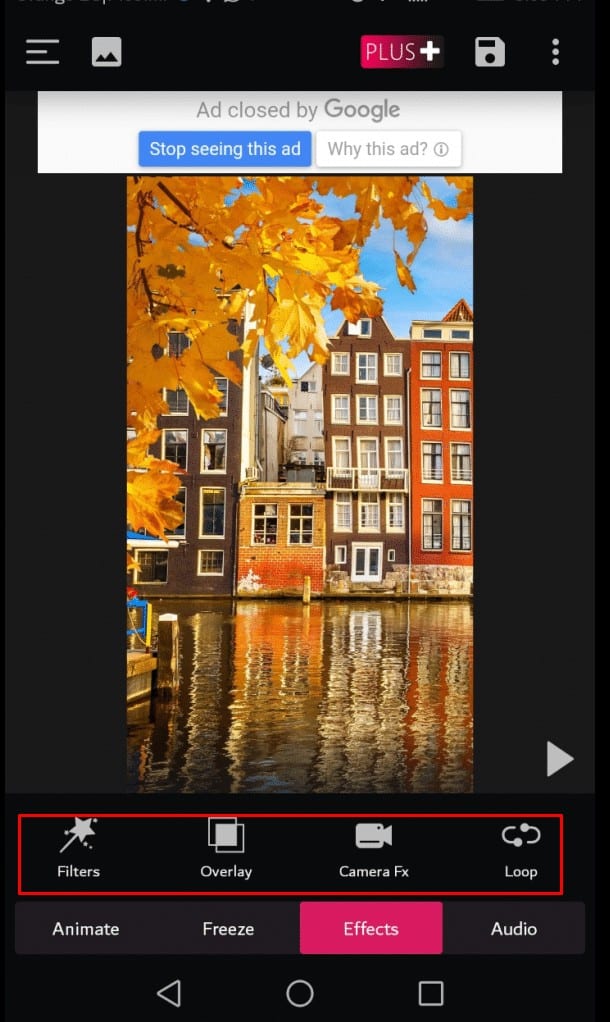Select the Overlay tool
This screenshot has width=610, height=1022.
tap(226, 850)
